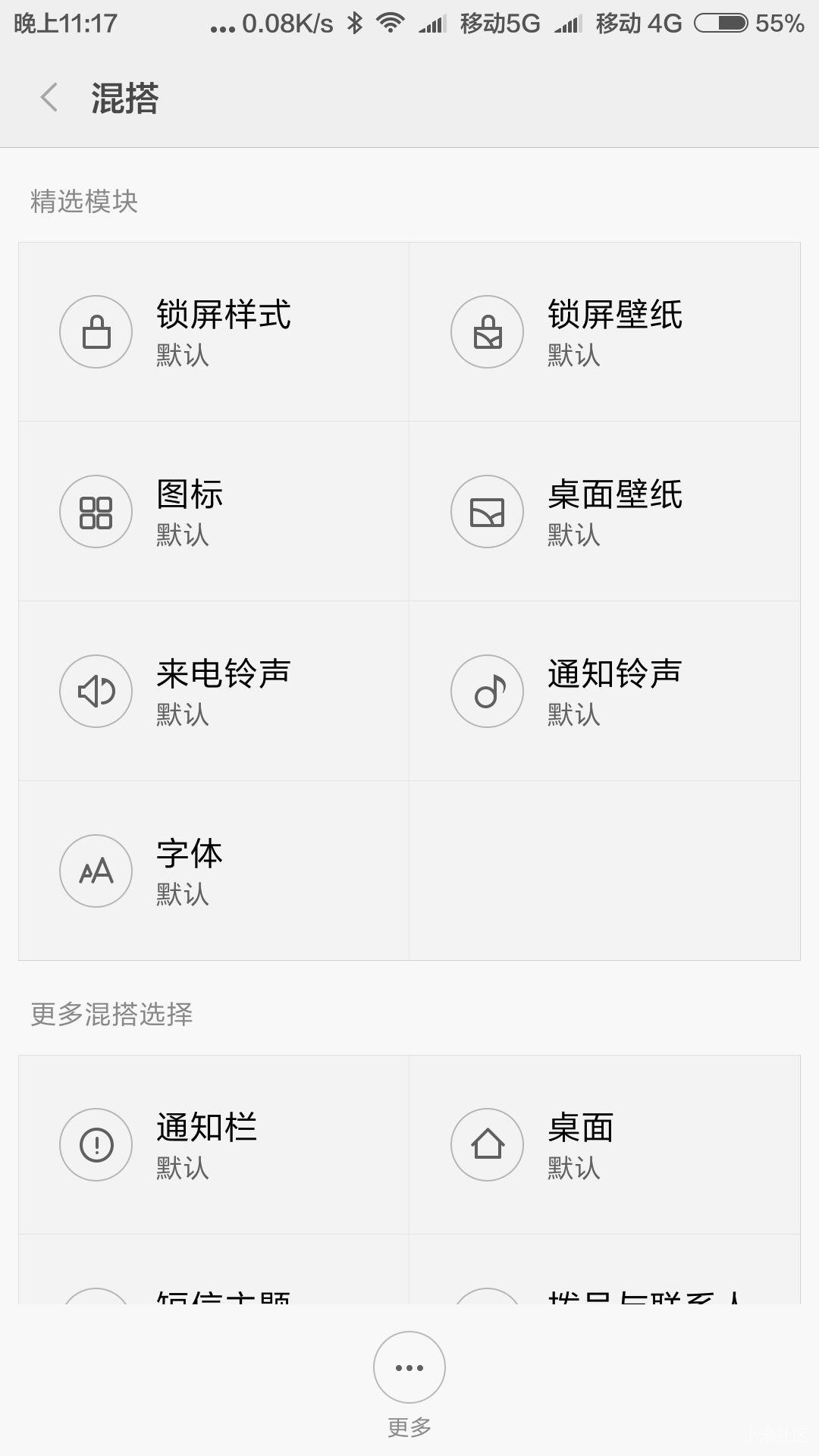Image resolution: width=819 pixels, height=1456 pixels.
Task: Open the 通知栏 notification bar module
Action: pos(96,1144)
